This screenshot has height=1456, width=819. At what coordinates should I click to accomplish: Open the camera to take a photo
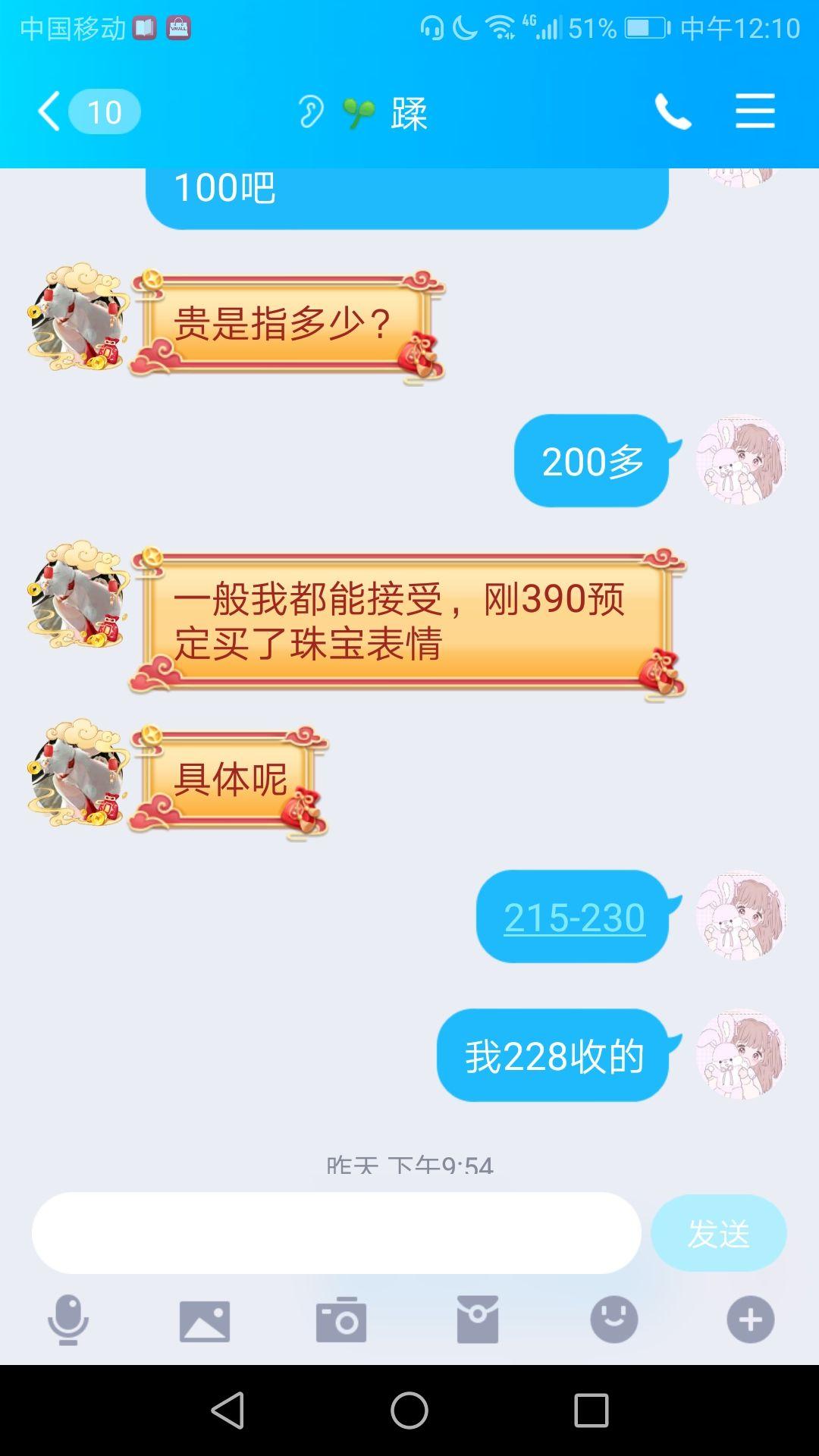[341, 1320]
